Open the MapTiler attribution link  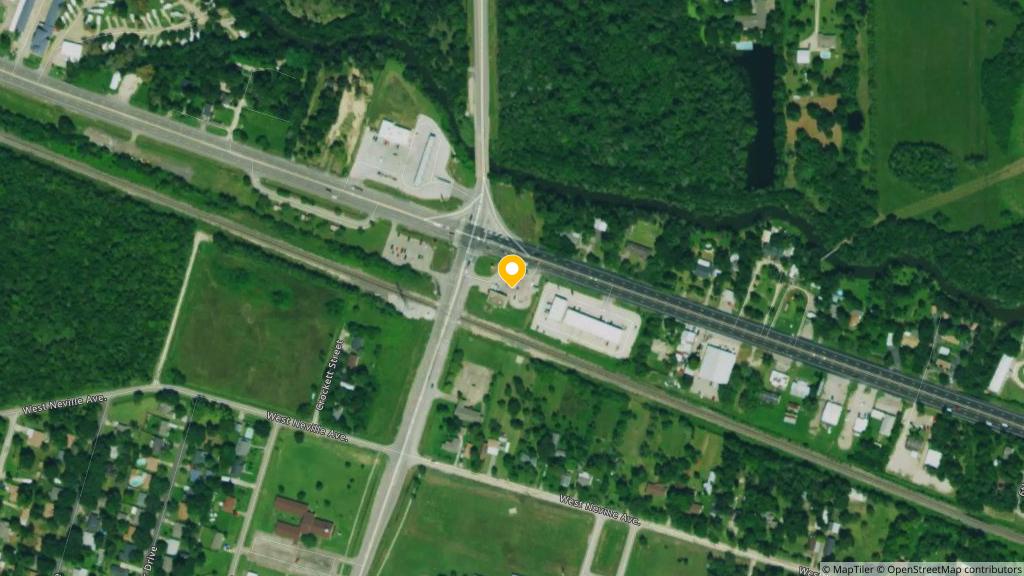pos(852,568)
